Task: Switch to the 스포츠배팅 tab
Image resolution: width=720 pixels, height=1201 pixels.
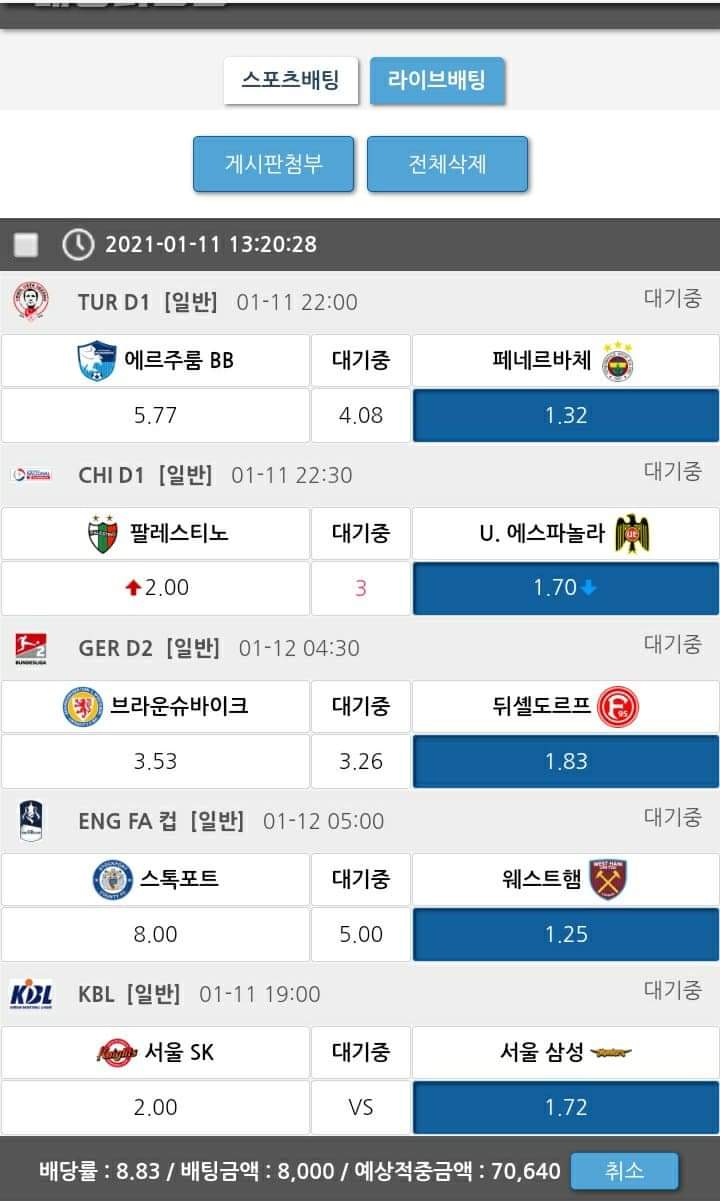Action: coord(290,80)
